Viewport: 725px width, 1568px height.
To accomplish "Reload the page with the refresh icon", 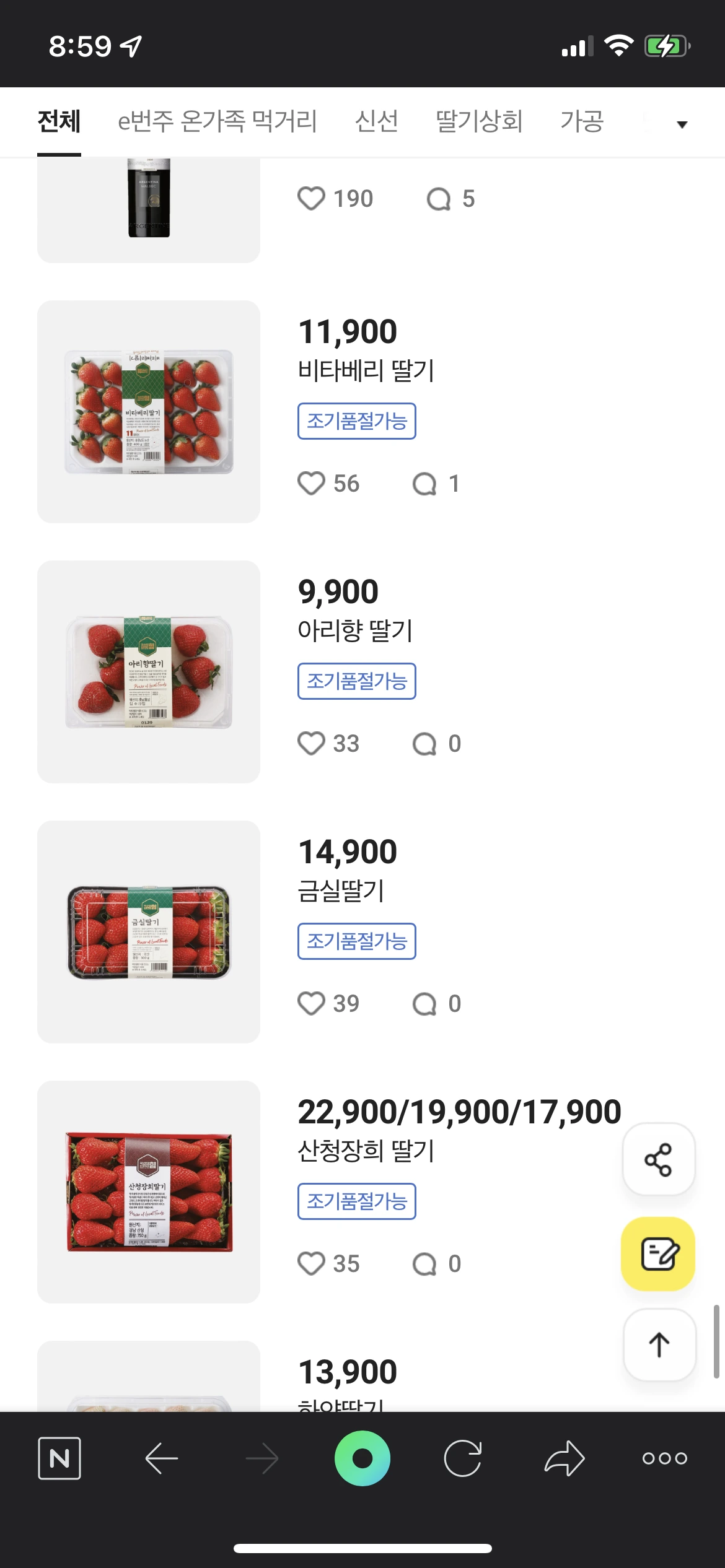I will click(463, 1458).
